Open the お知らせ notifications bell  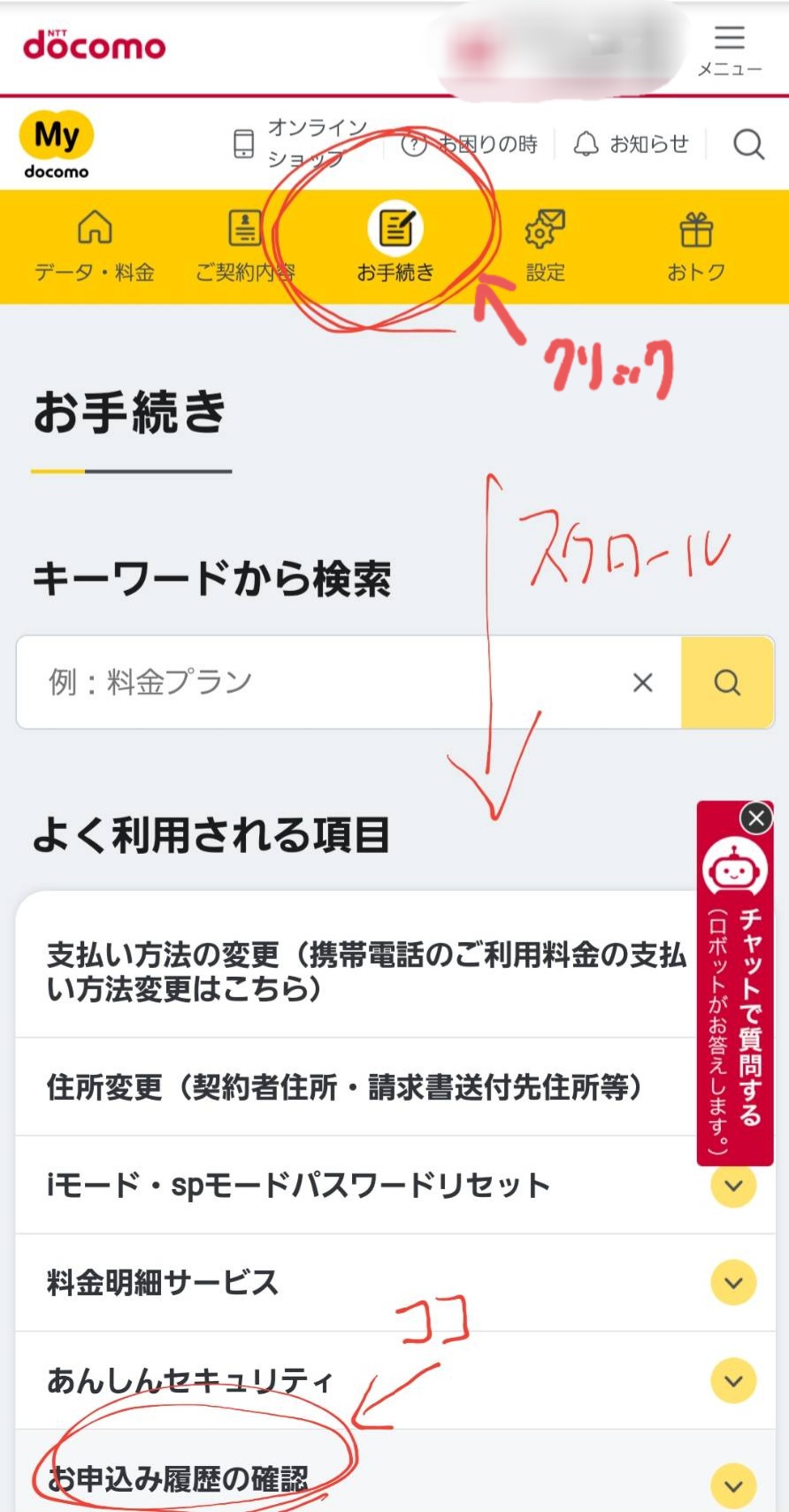[631, 143]
